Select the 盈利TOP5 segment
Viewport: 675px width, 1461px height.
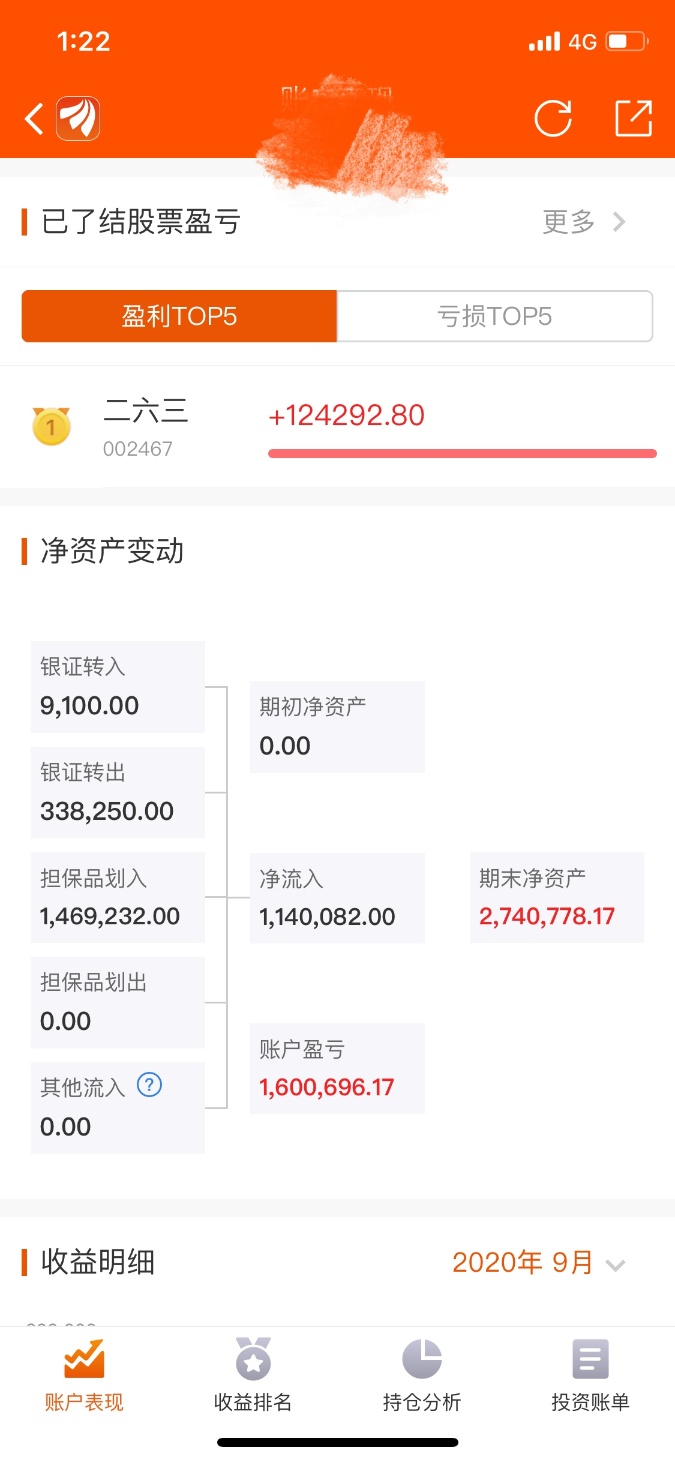(180, 317)
